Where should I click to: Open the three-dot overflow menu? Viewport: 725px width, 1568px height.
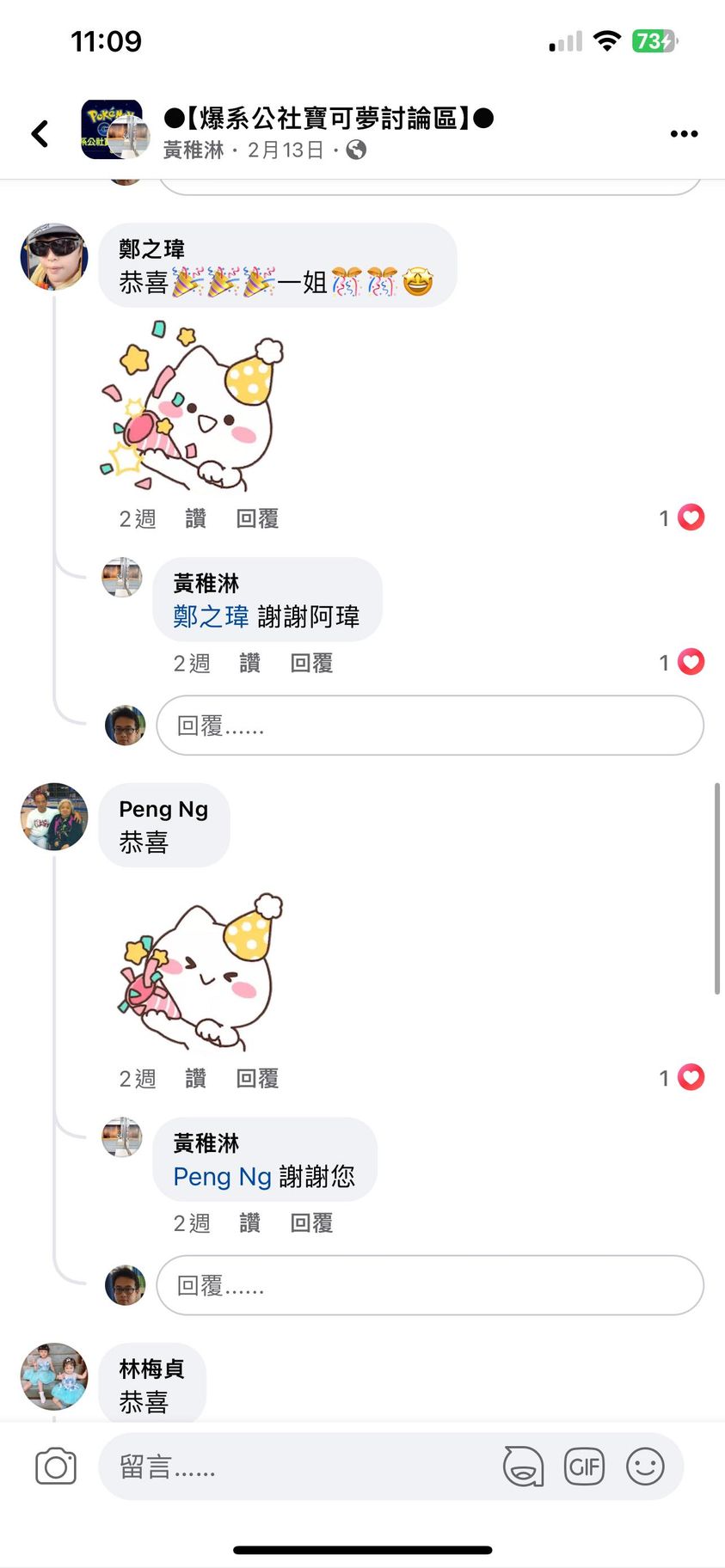tap(684, 133)
